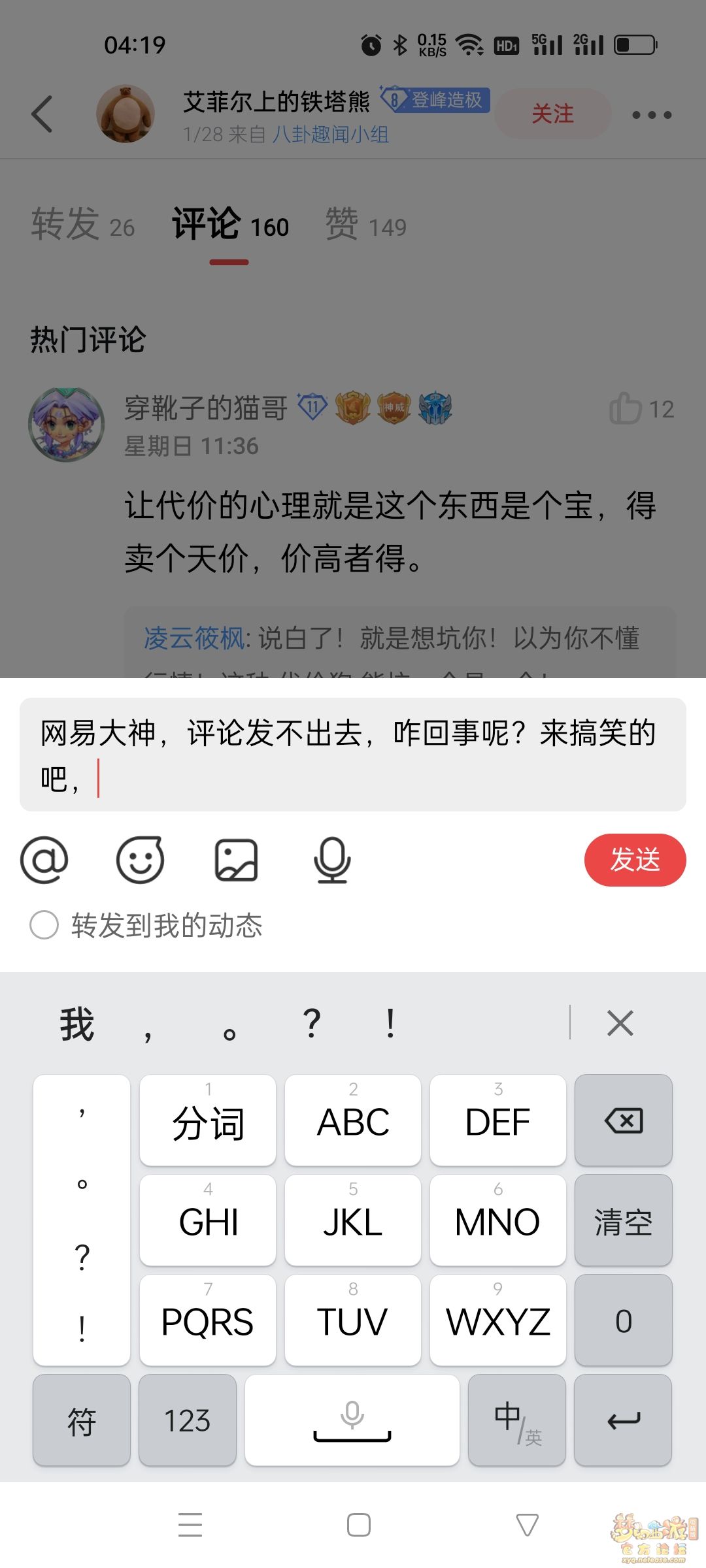The image size is (706, 1568).
Task: Tap the microphone voice input icon
Action: click(x=332, y=860)
